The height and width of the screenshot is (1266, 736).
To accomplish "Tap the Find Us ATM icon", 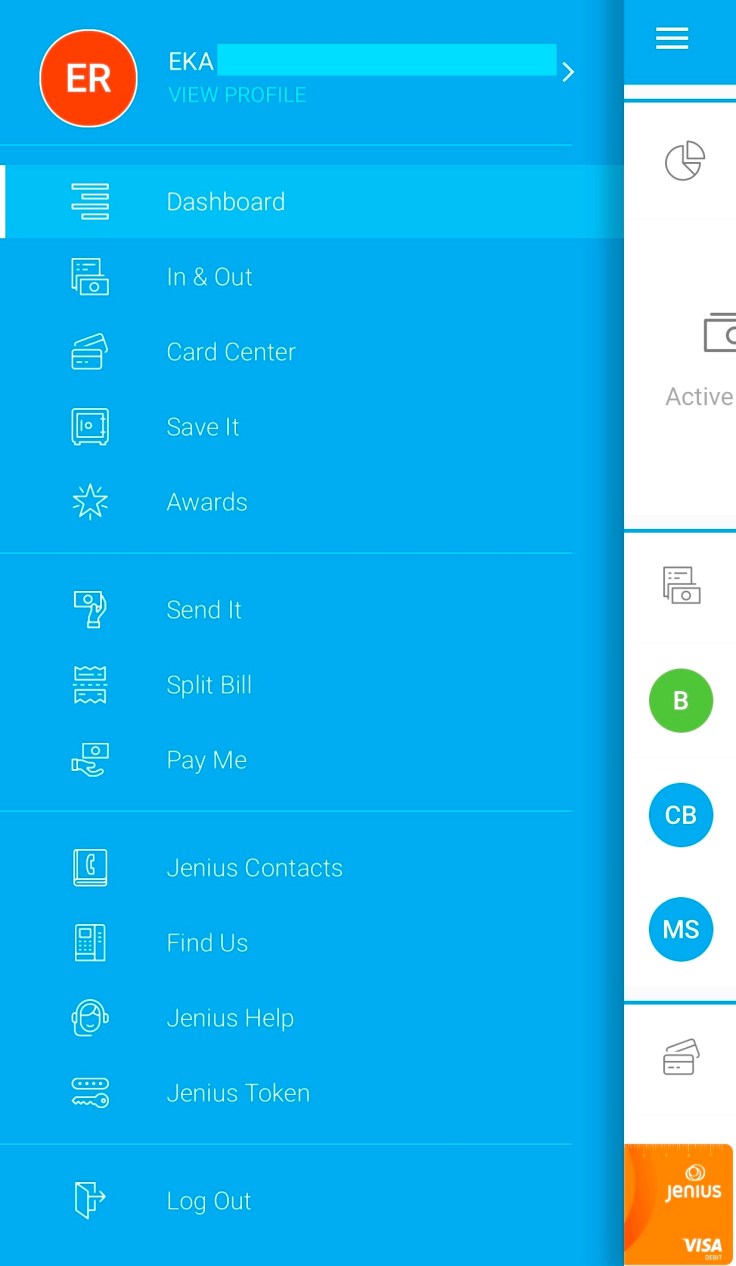I will (x=89, y=942).
